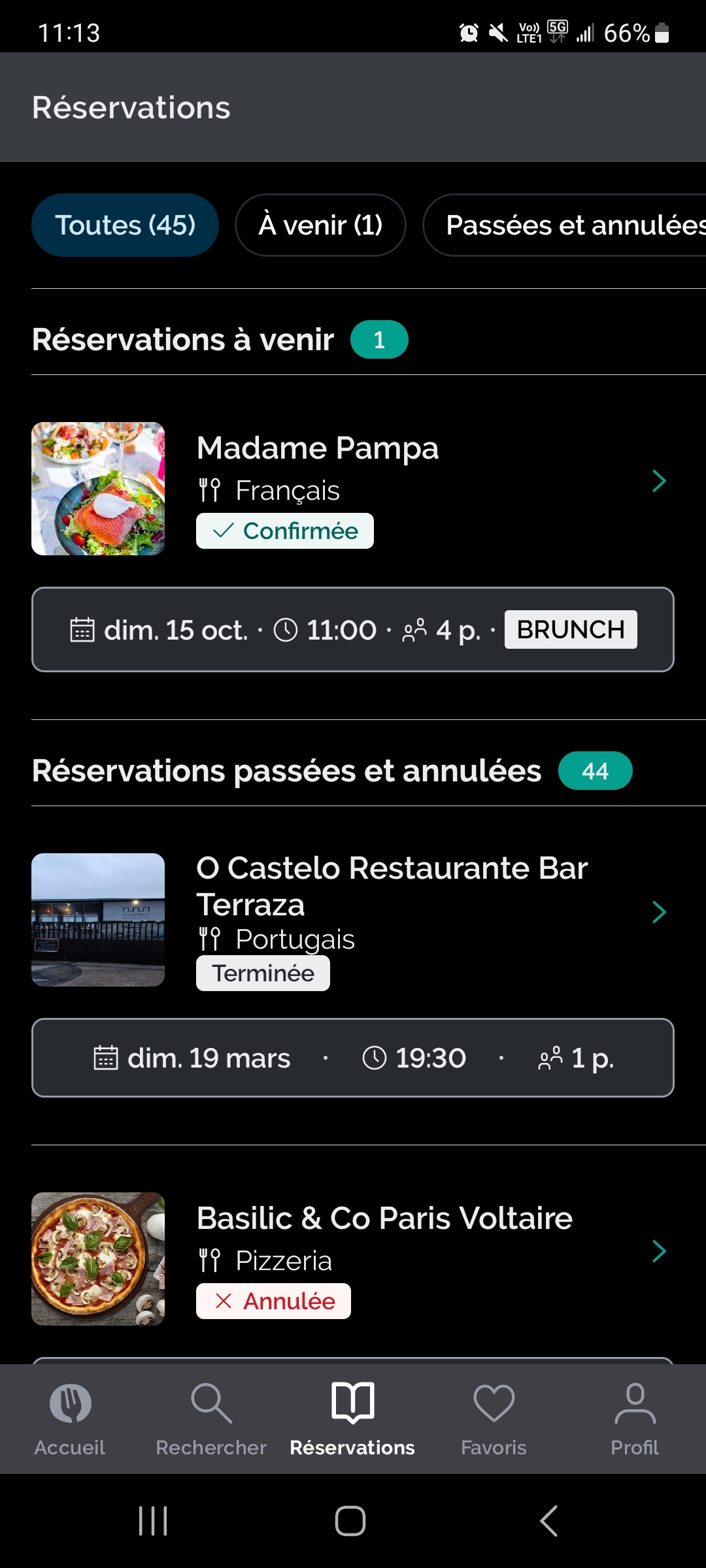Image resolution: width=706 pixels, height=1568 pixels.
Task: Go to the Accueil tab
Action: [x=70, y=1419]
